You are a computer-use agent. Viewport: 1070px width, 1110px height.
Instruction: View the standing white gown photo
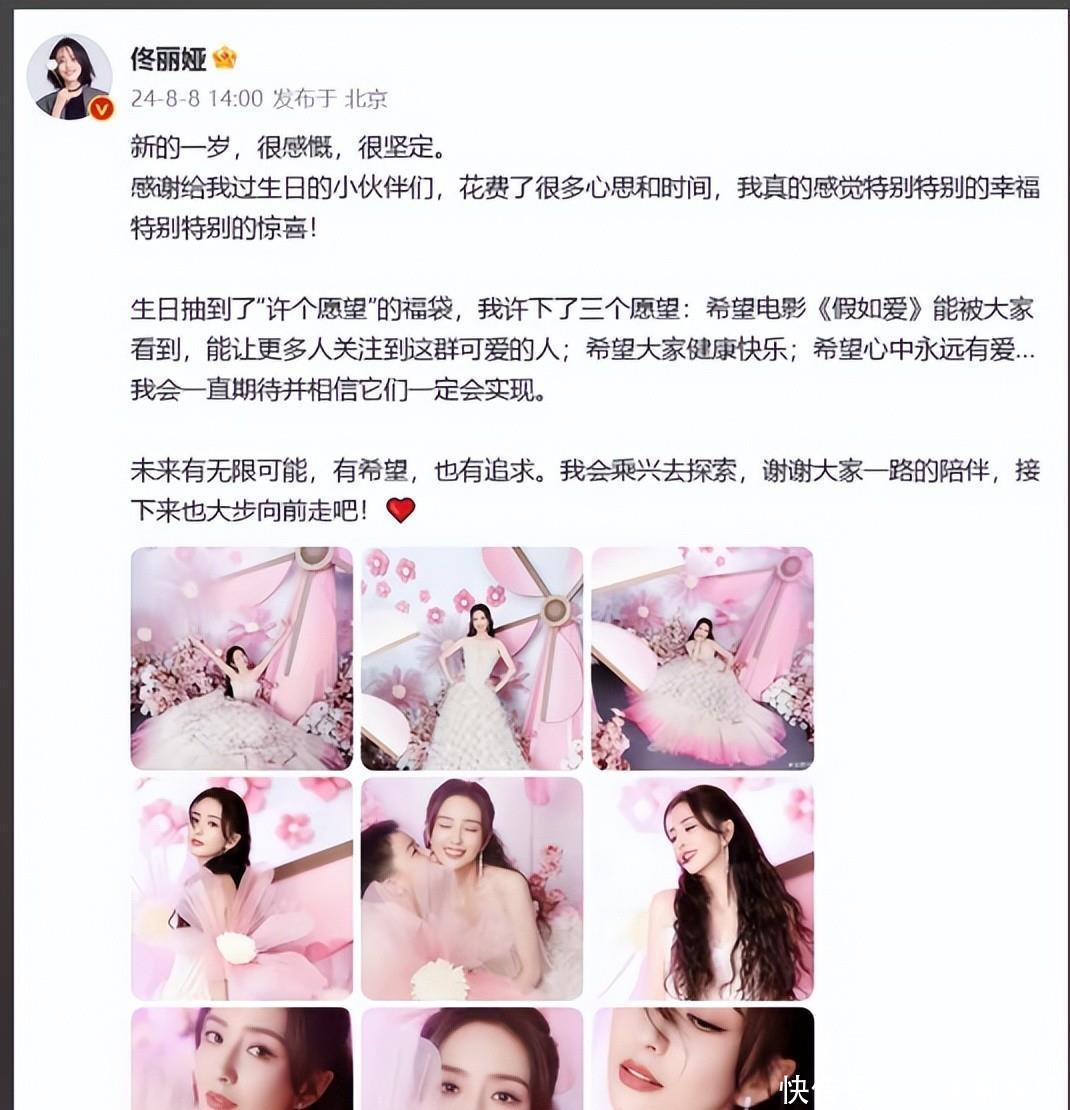471,657
